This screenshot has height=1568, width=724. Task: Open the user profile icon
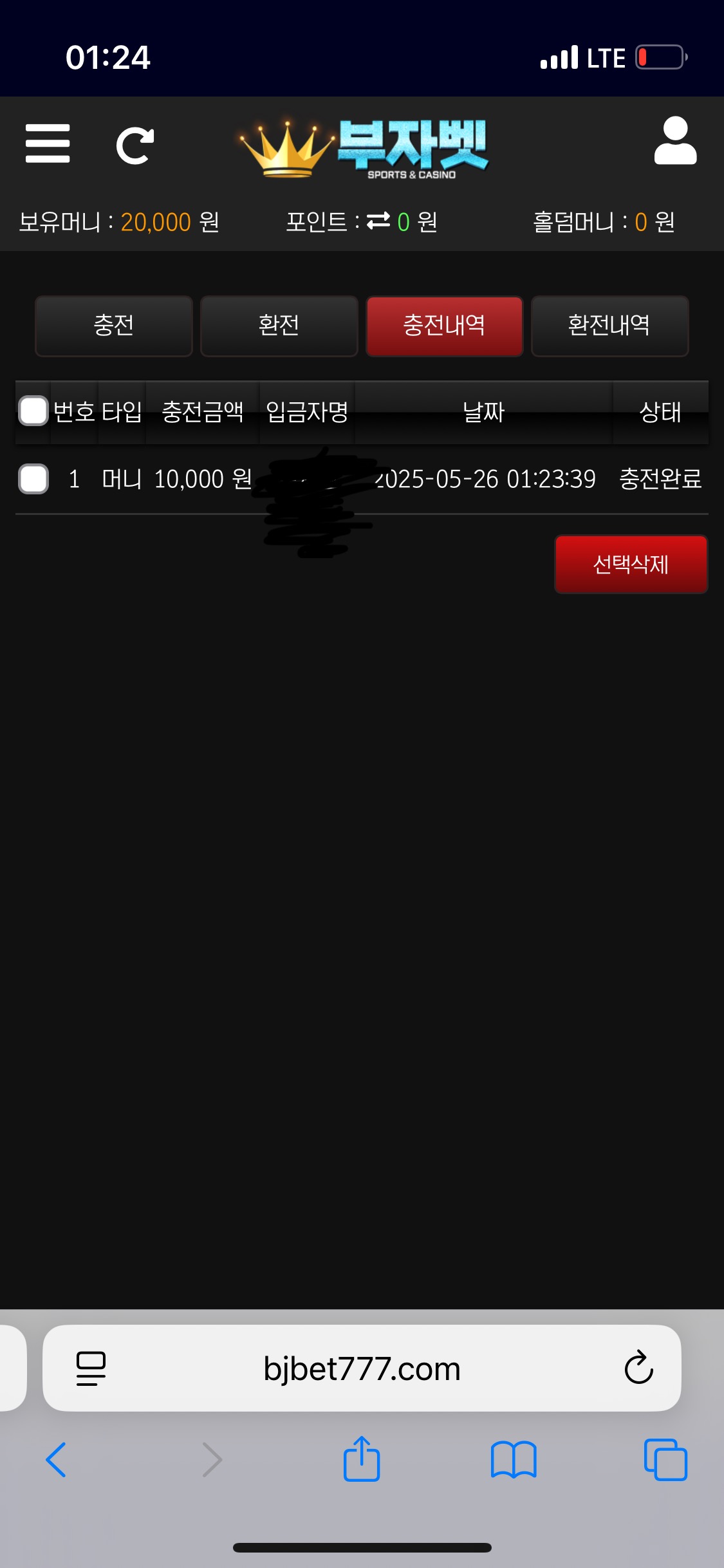pyautogui.click(x=675, y=141)
